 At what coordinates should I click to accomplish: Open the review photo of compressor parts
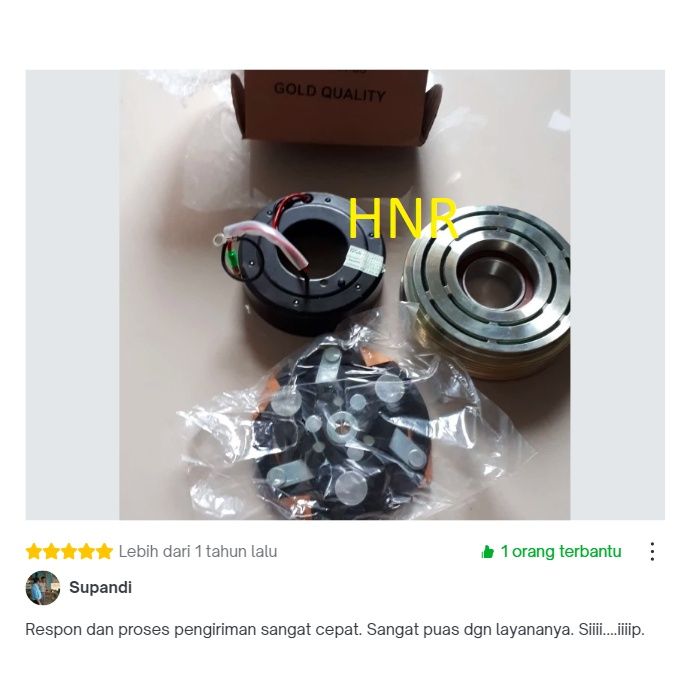(345, 295)
